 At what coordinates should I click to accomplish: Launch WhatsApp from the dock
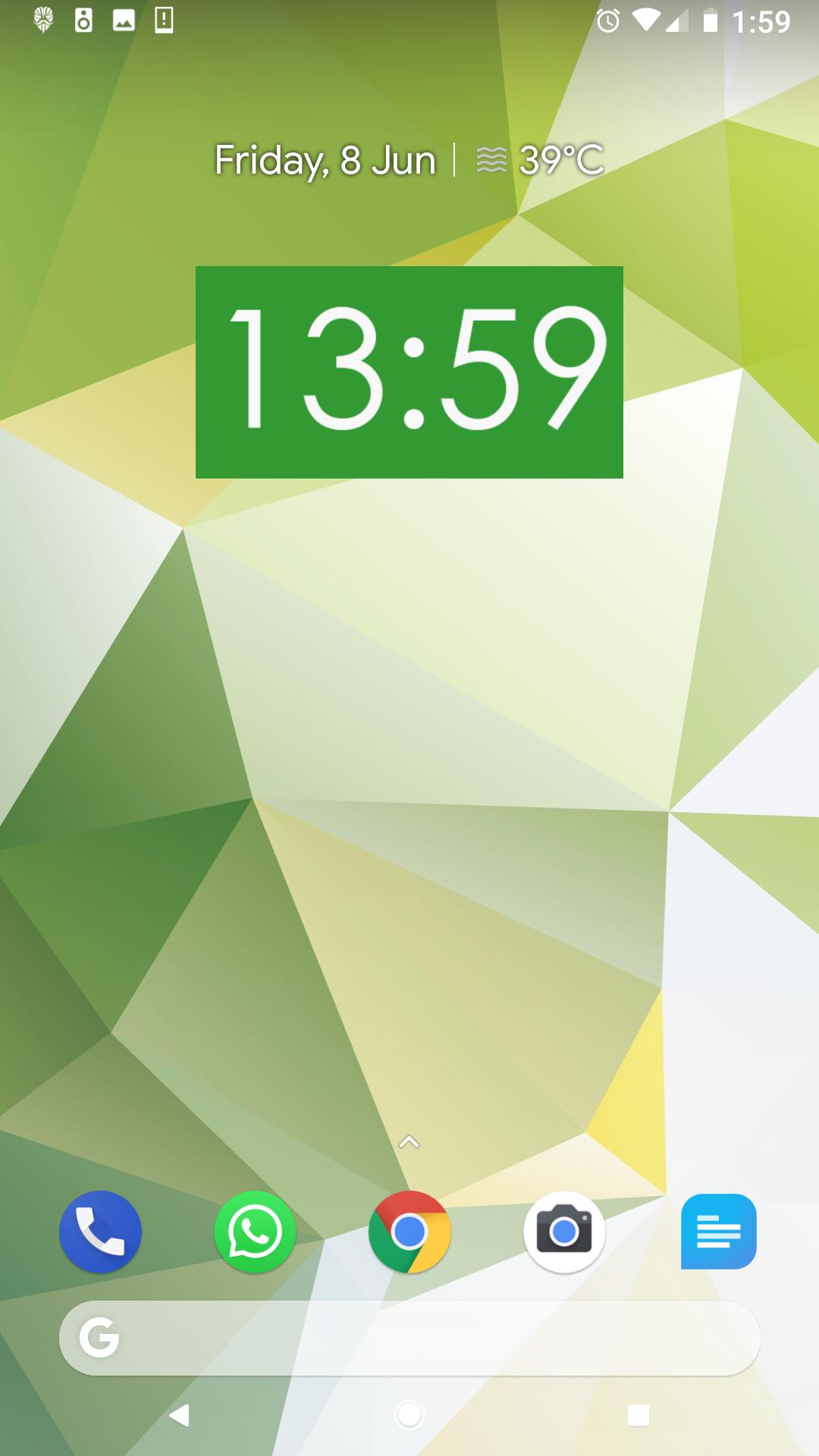255,1232
